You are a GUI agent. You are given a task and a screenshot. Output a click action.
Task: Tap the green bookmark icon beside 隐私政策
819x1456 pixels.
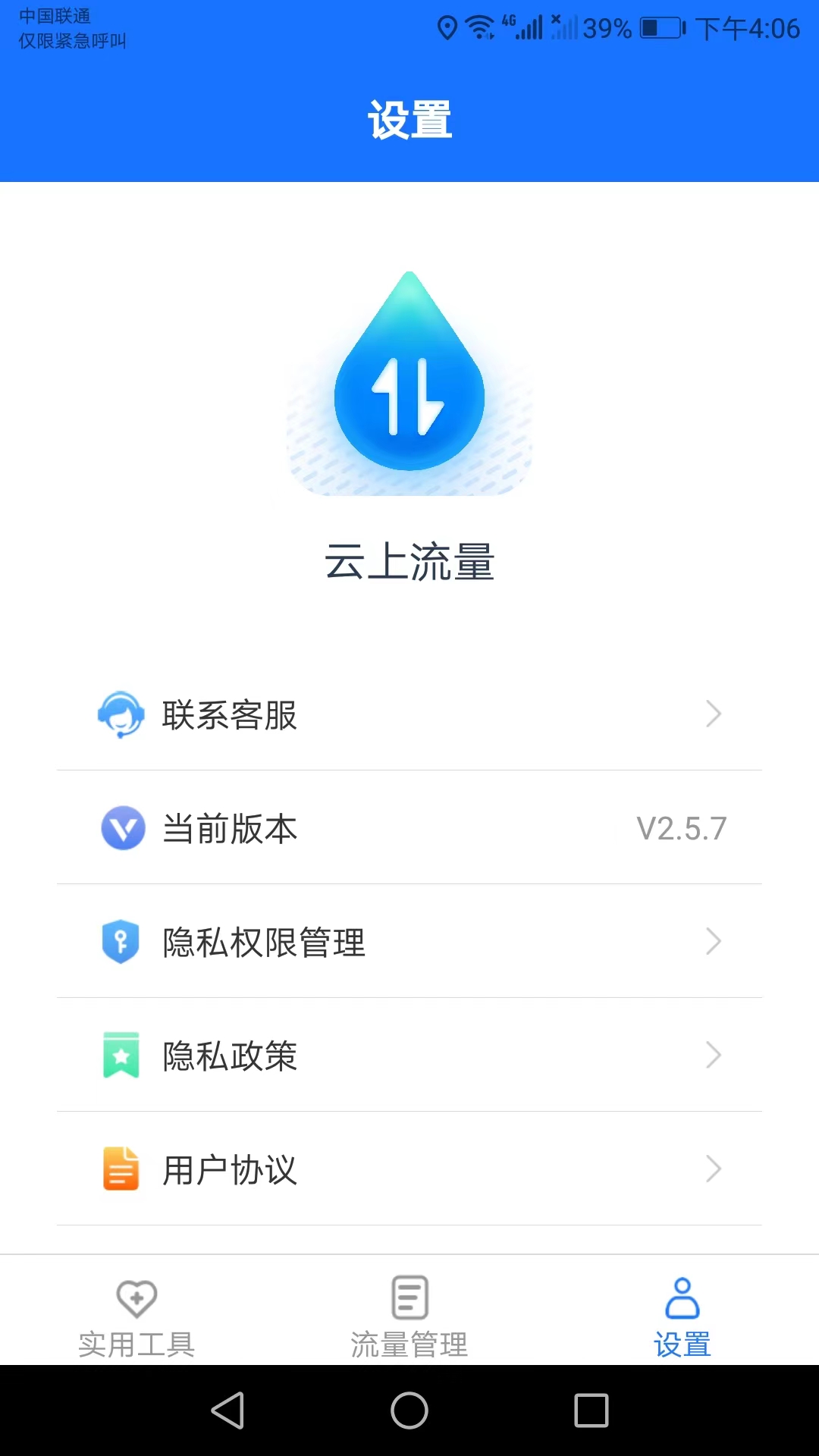click(121, 1056)
